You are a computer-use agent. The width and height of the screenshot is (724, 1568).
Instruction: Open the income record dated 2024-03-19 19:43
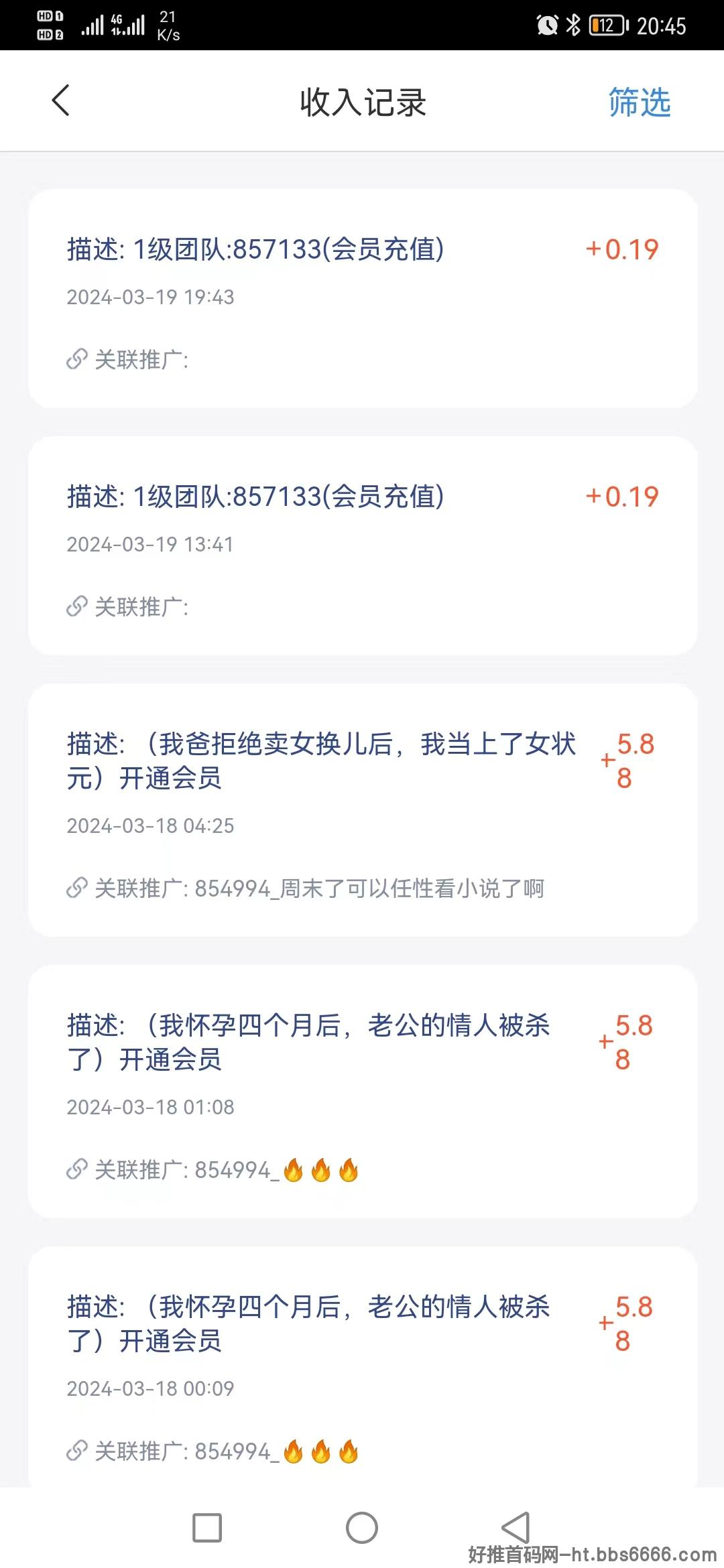pyautogui.click(x=363, y=298)
